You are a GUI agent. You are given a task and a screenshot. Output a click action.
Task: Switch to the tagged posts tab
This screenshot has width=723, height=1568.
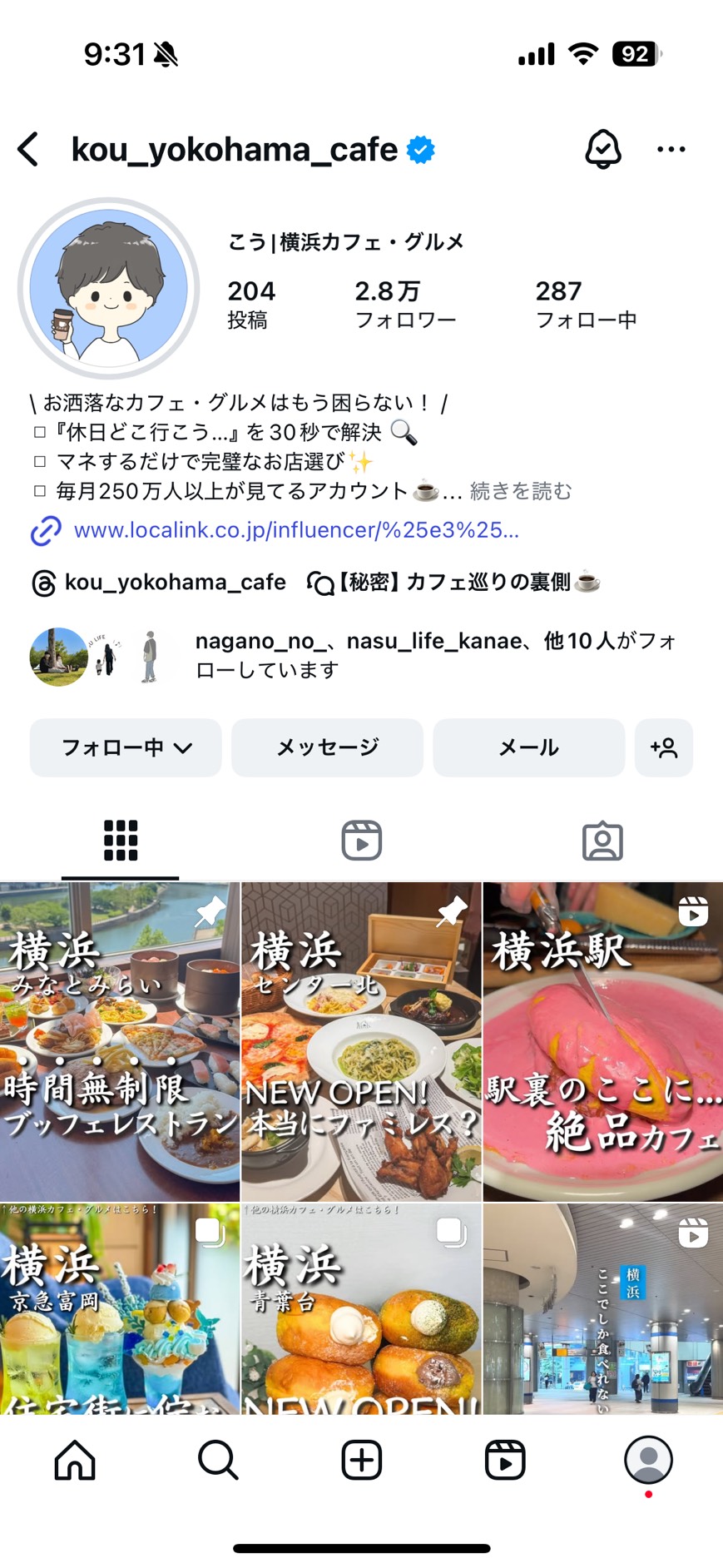coord(602,841)
